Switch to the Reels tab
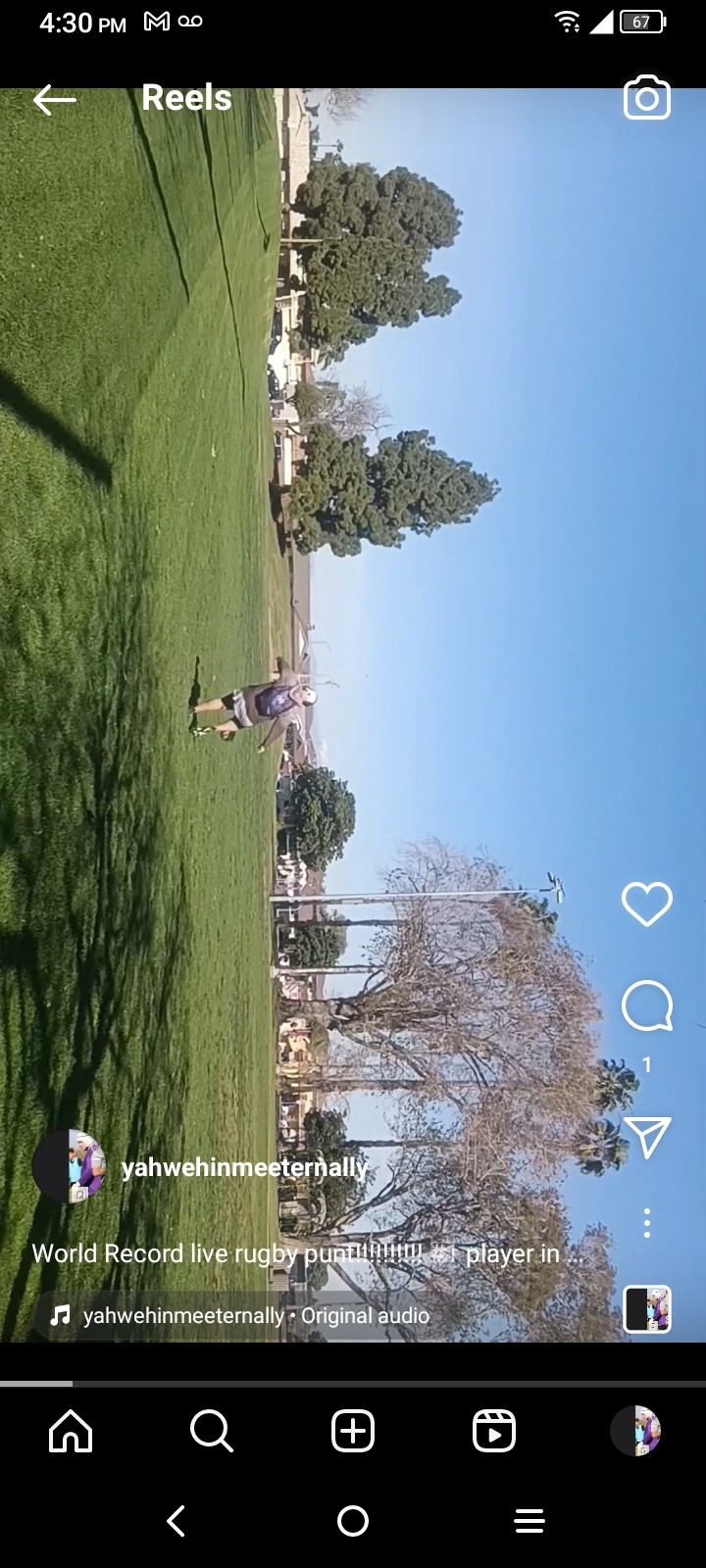This screenshot has width=706, height=1568. [494, 1431]
